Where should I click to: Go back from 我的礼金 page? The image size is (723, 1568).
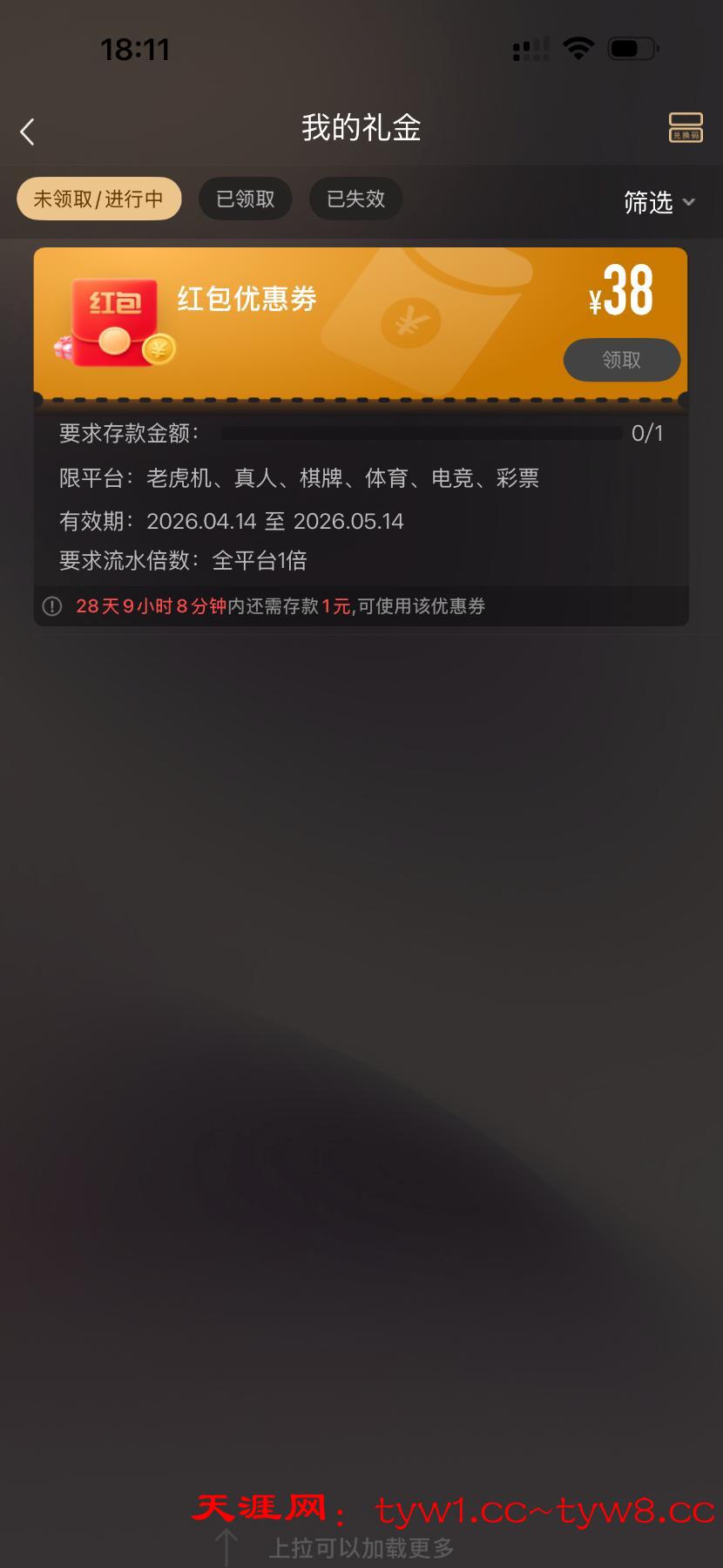[28, 132]
